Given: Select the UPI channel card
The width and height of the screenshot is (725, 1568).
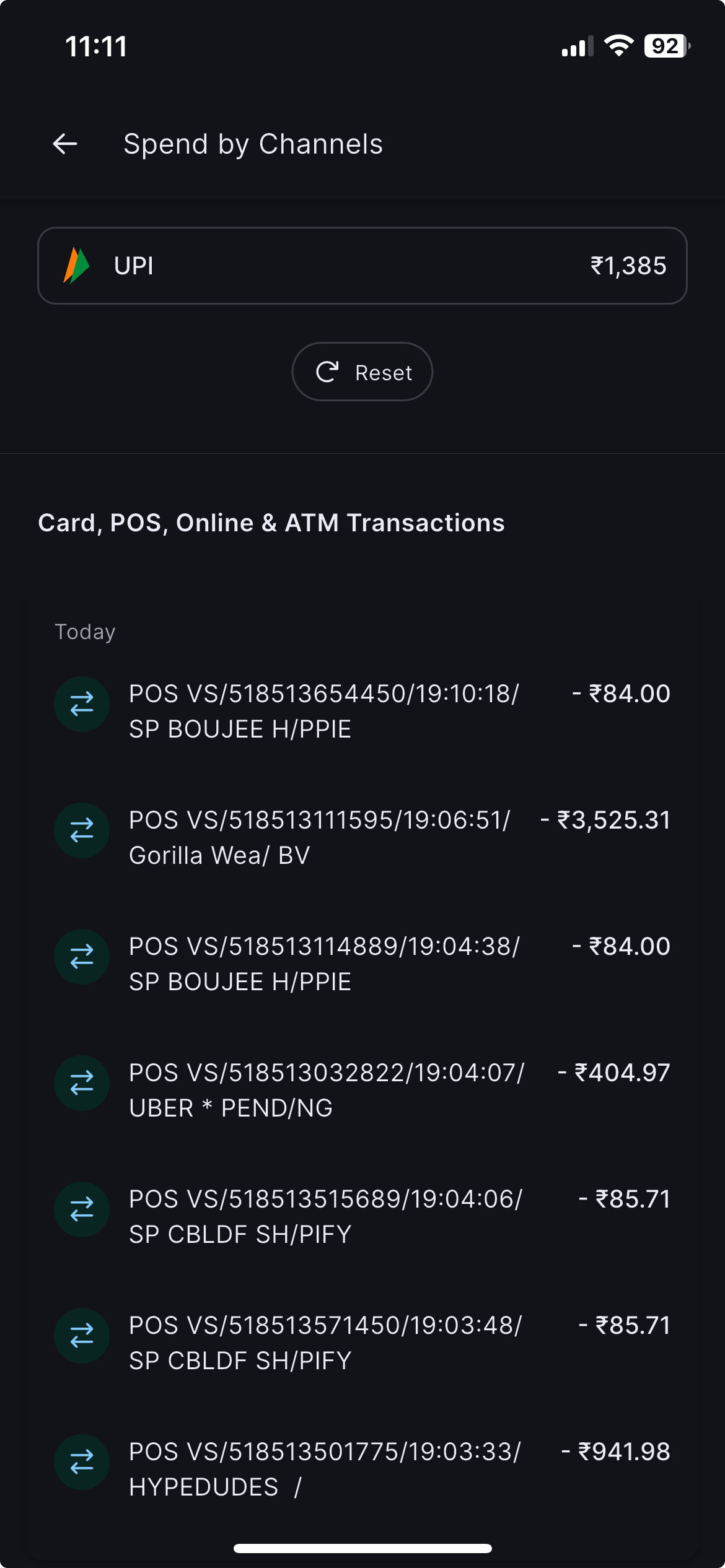Looking at the screenshot, I should (362, 266).
